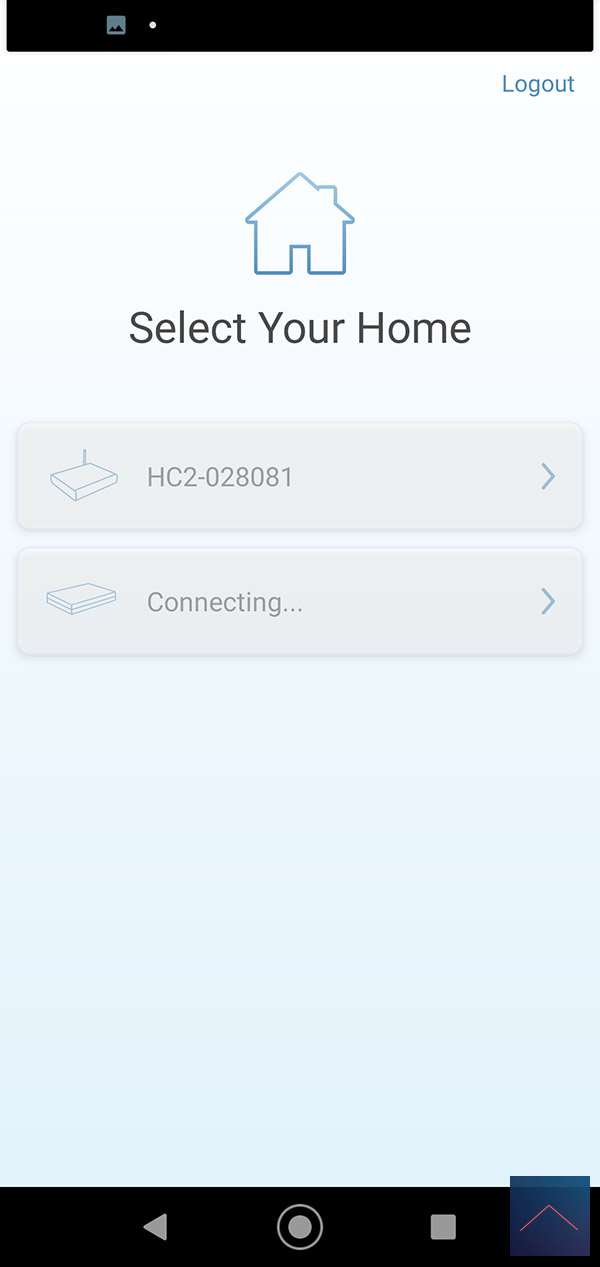Tap the floating arrow-up overlay button

pos(549,1216)
